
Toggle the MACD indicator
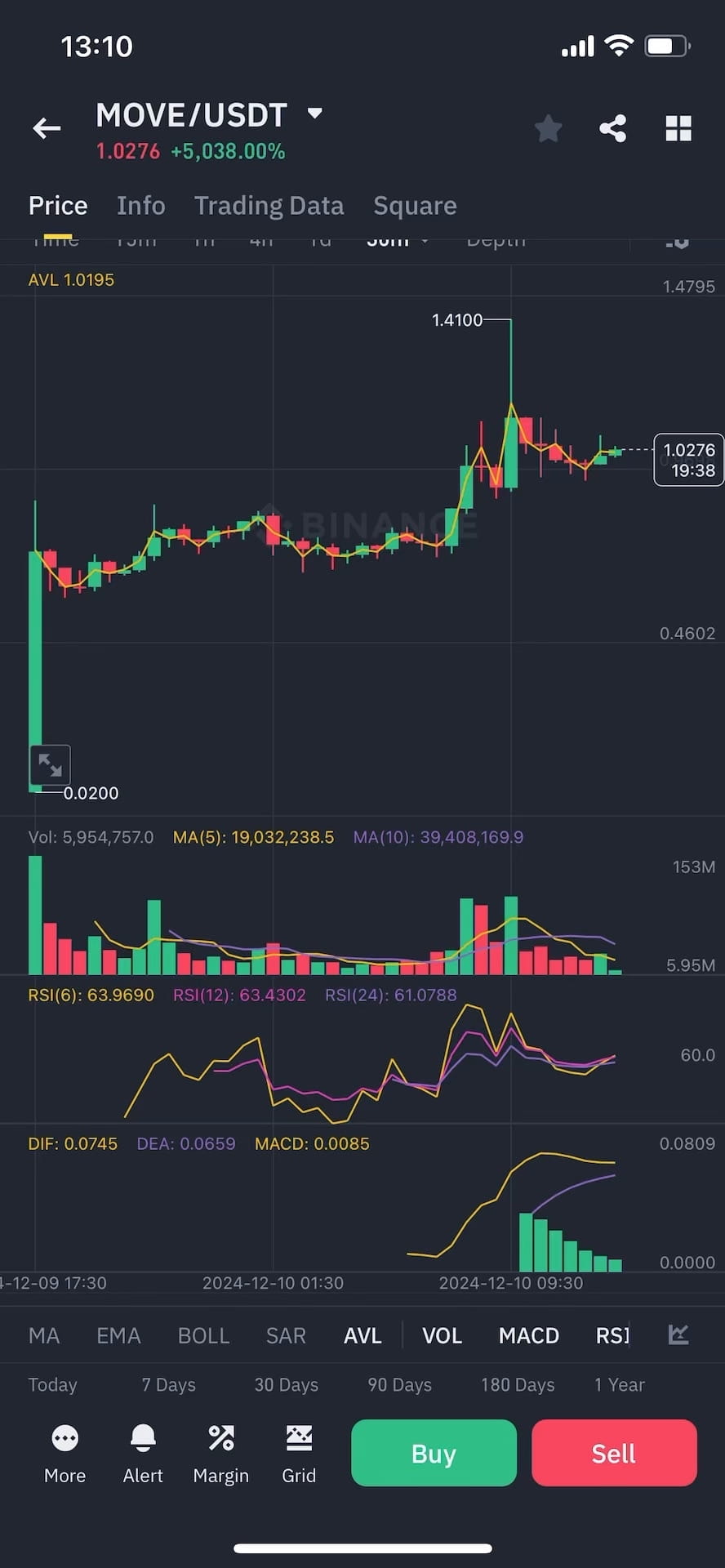pos(528,1334)
